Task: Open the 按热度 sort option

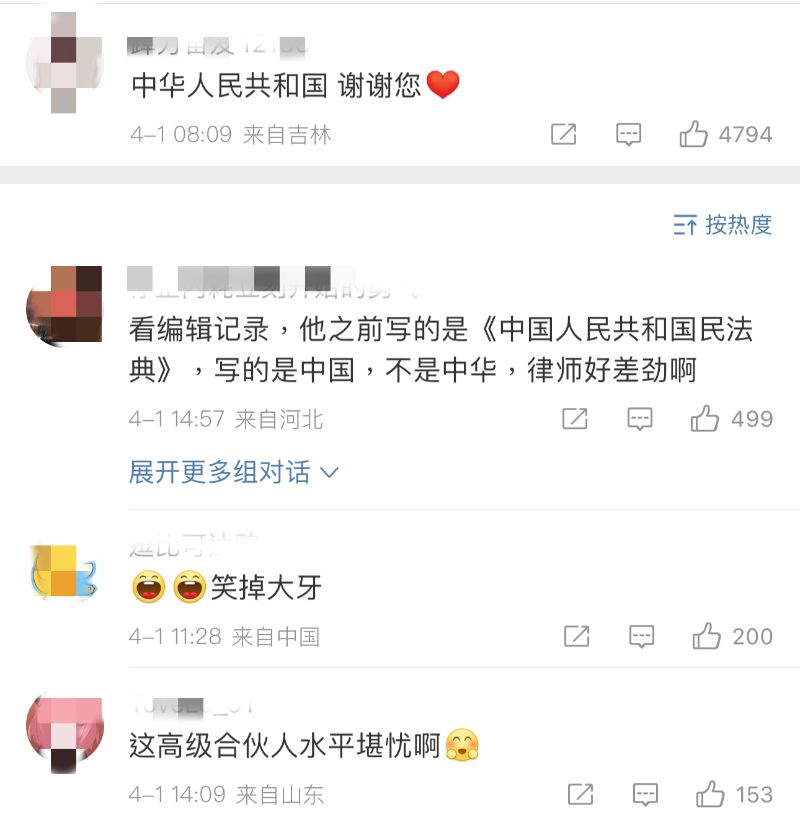Action: tap(723, 225)
